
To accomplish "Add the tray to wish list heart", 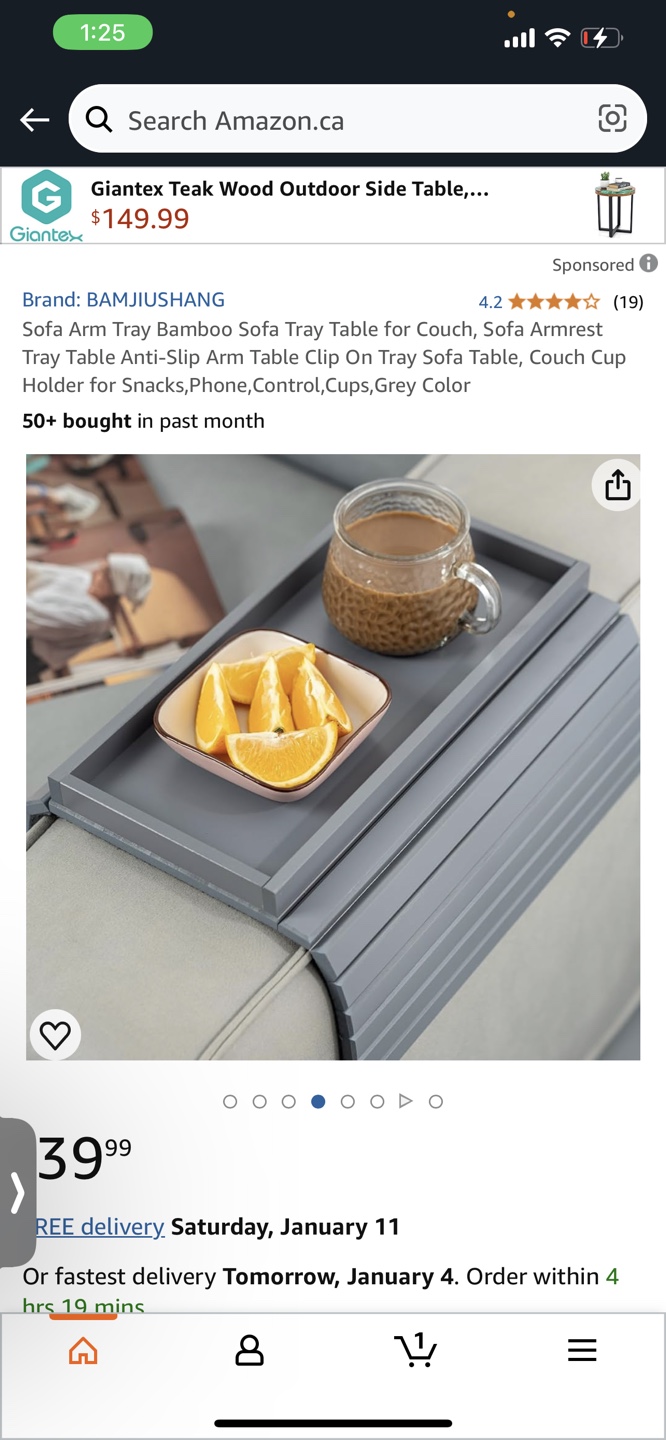I will tap(55, 1034).
